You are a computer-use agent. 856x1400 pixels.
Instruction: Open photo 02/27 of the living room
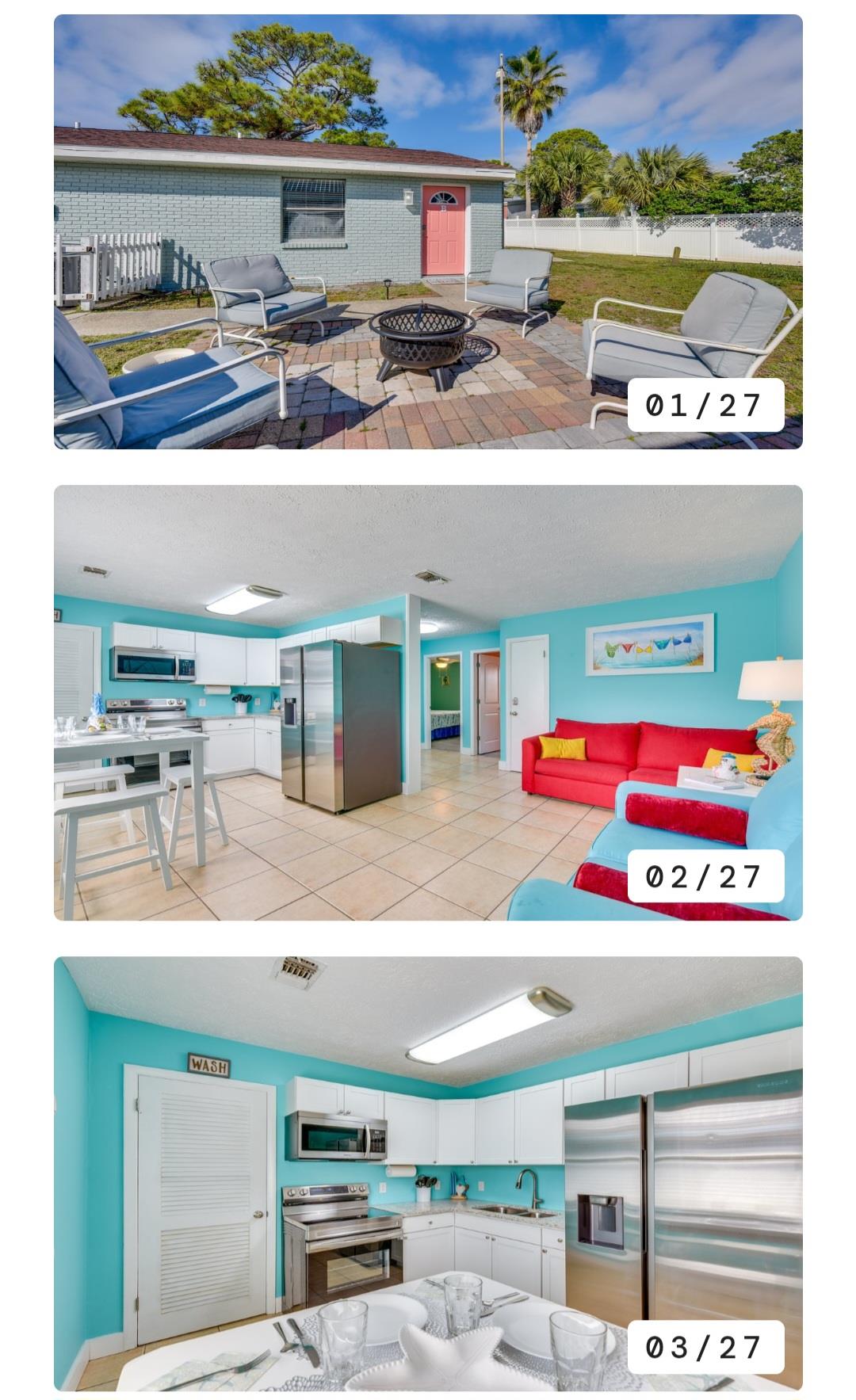pos(428,702)
